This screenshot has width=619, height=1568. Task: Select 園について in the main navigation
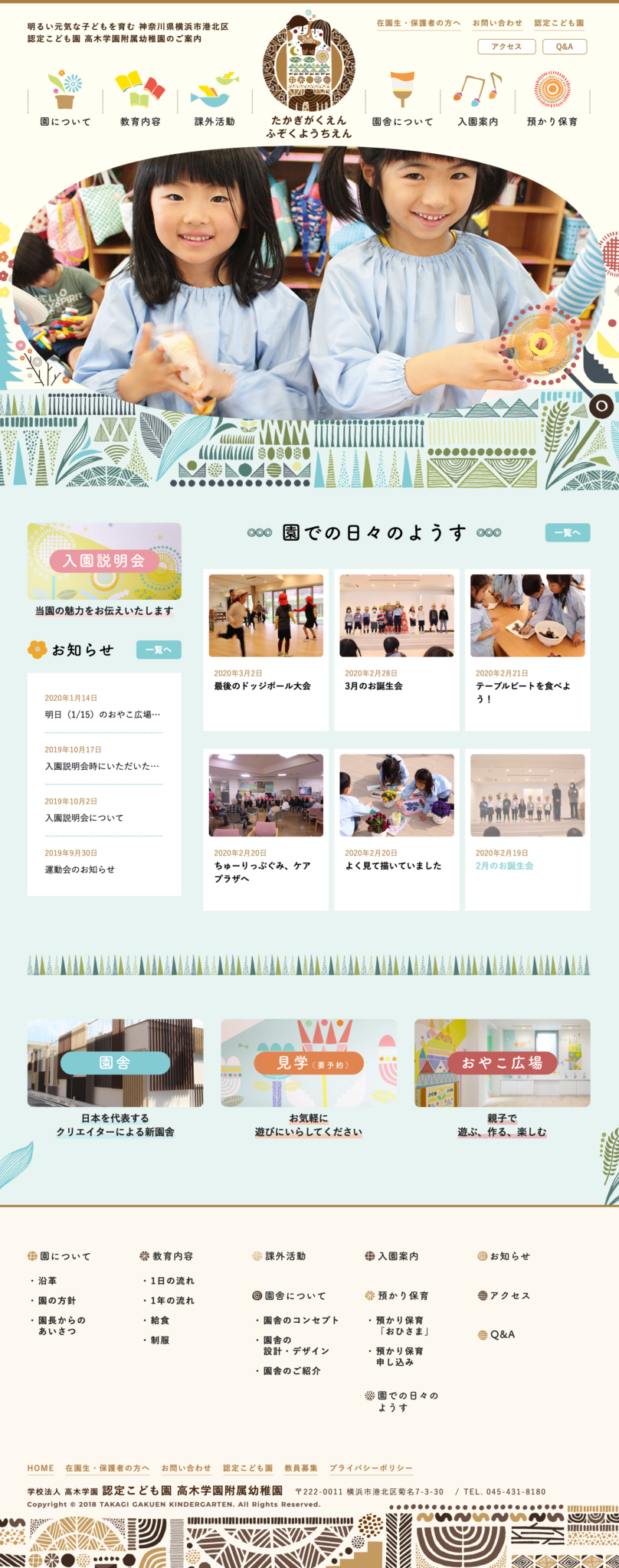point(65,100)
